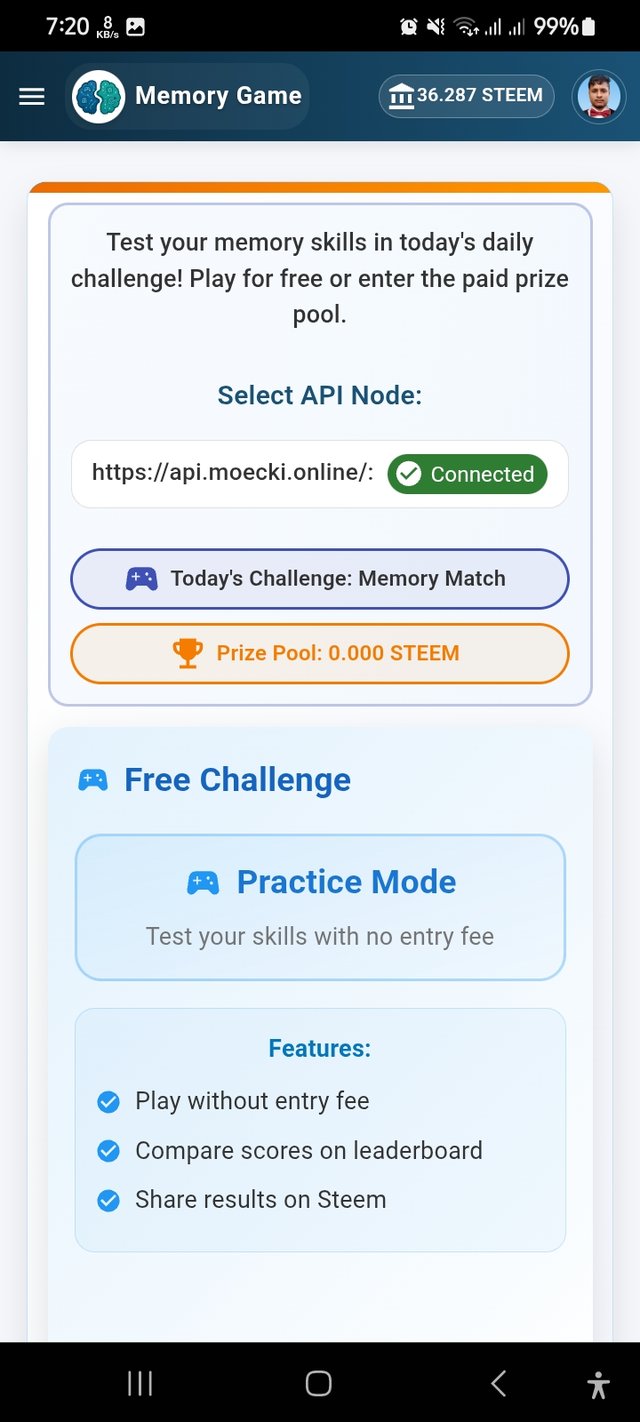View the Prize Pool 0.000 STEEM

click(x=320, y=654)
